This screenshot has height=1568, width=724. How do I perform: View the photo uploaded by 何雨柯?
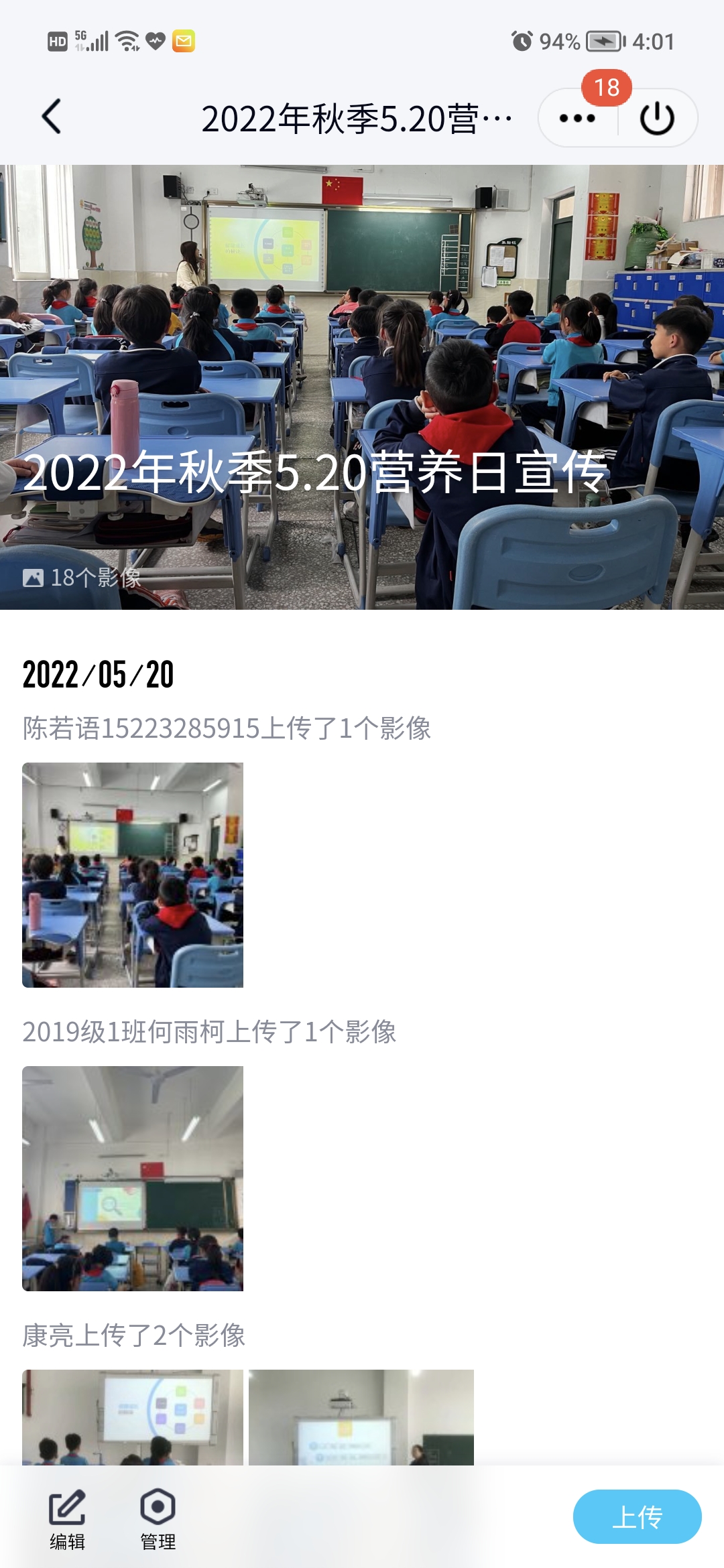(133, 1178)
